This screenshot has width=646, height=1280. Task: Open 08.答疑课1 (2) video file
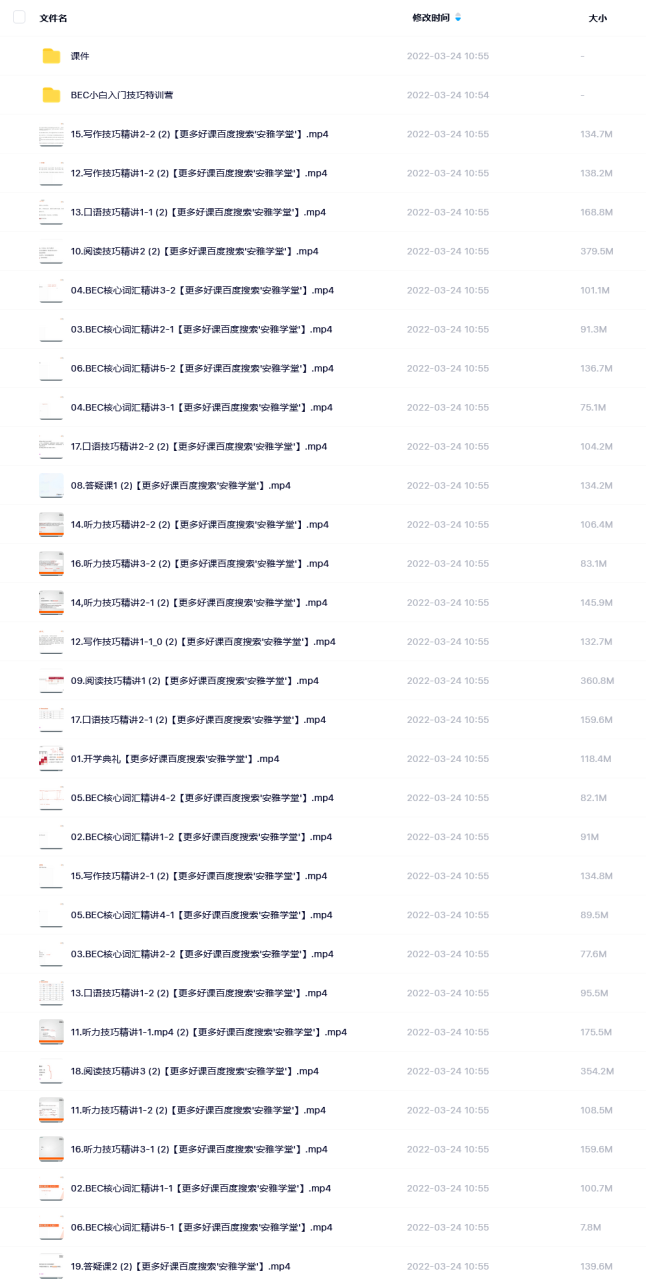[x=180, y=485]
